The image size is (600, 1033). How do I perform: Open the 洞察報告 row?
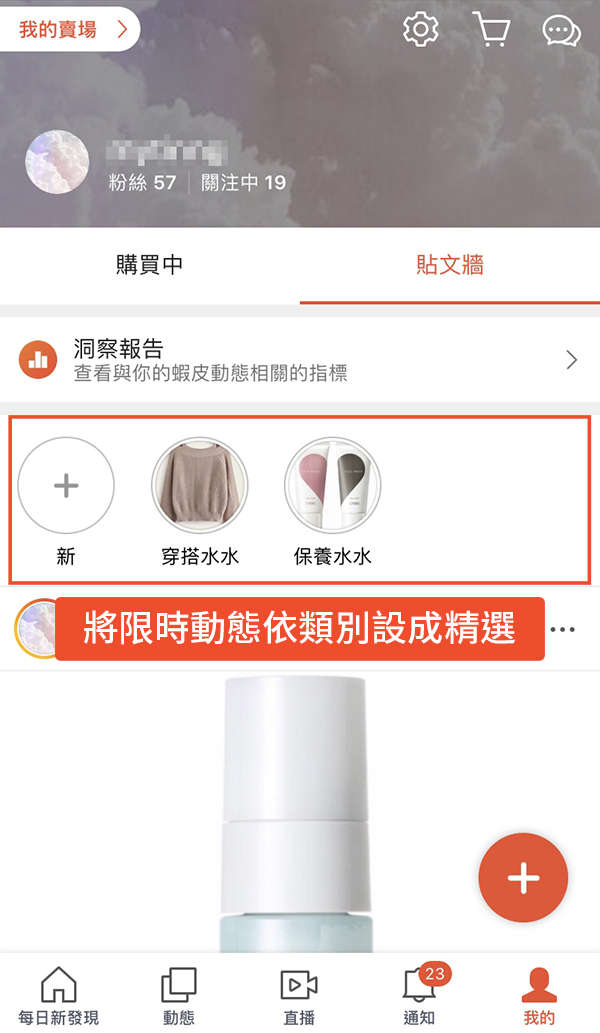coord(300,360)
